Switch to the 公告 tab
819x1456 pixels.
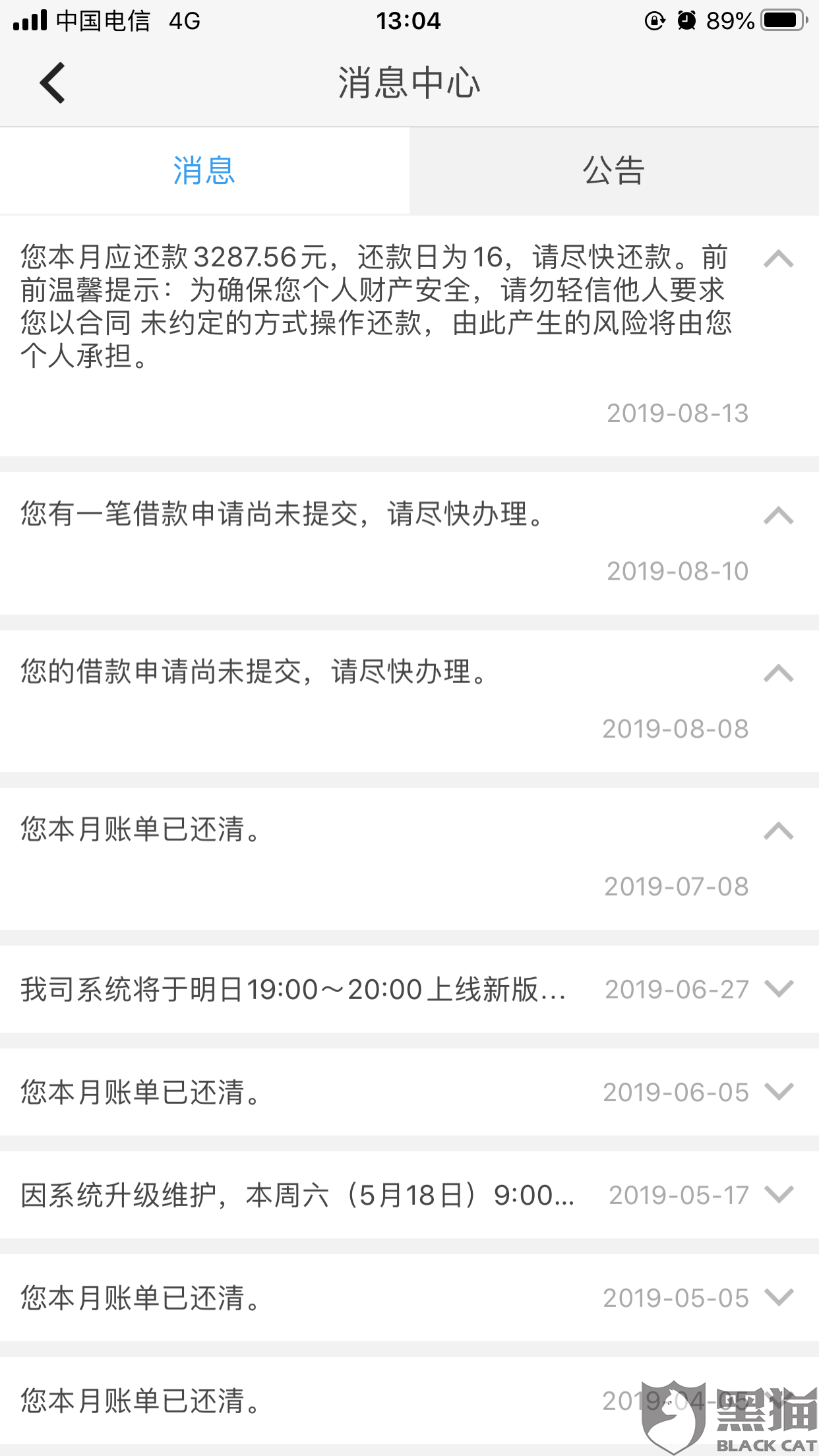coord(614,171)
